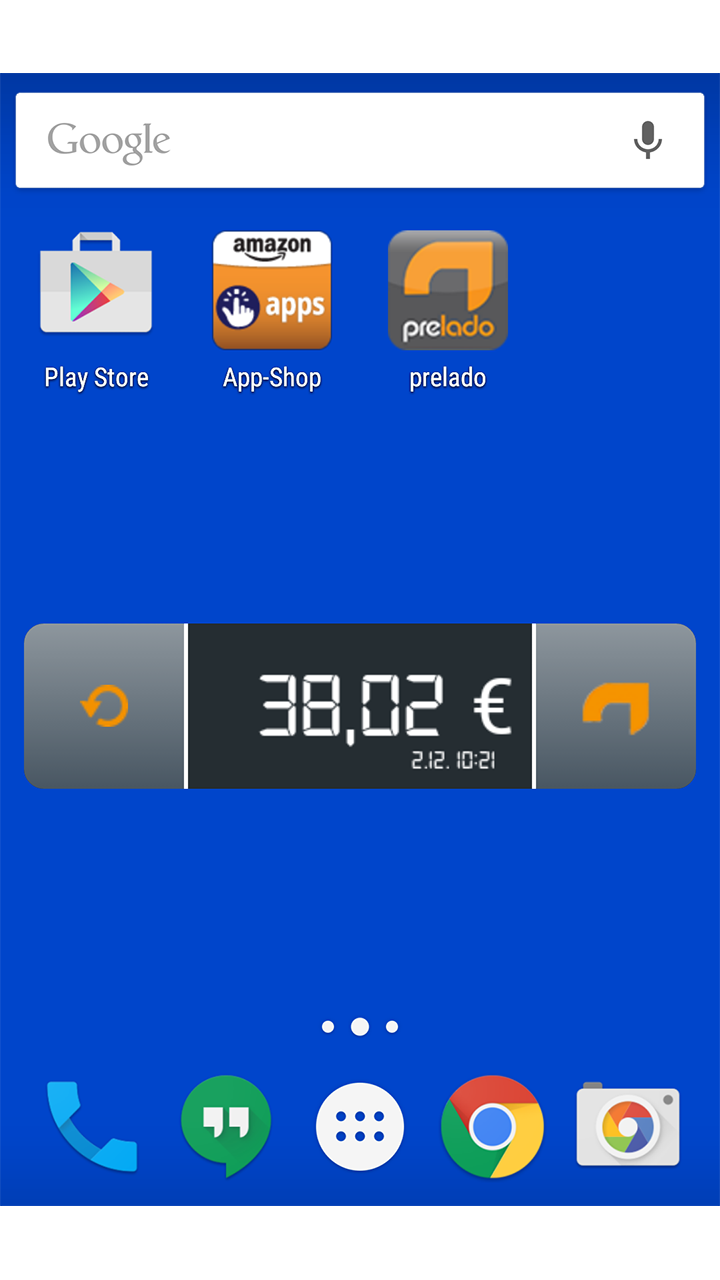Start Google voice search via microphone icon
Viewport: 720px width, 1280px height.
coord(648,140)
